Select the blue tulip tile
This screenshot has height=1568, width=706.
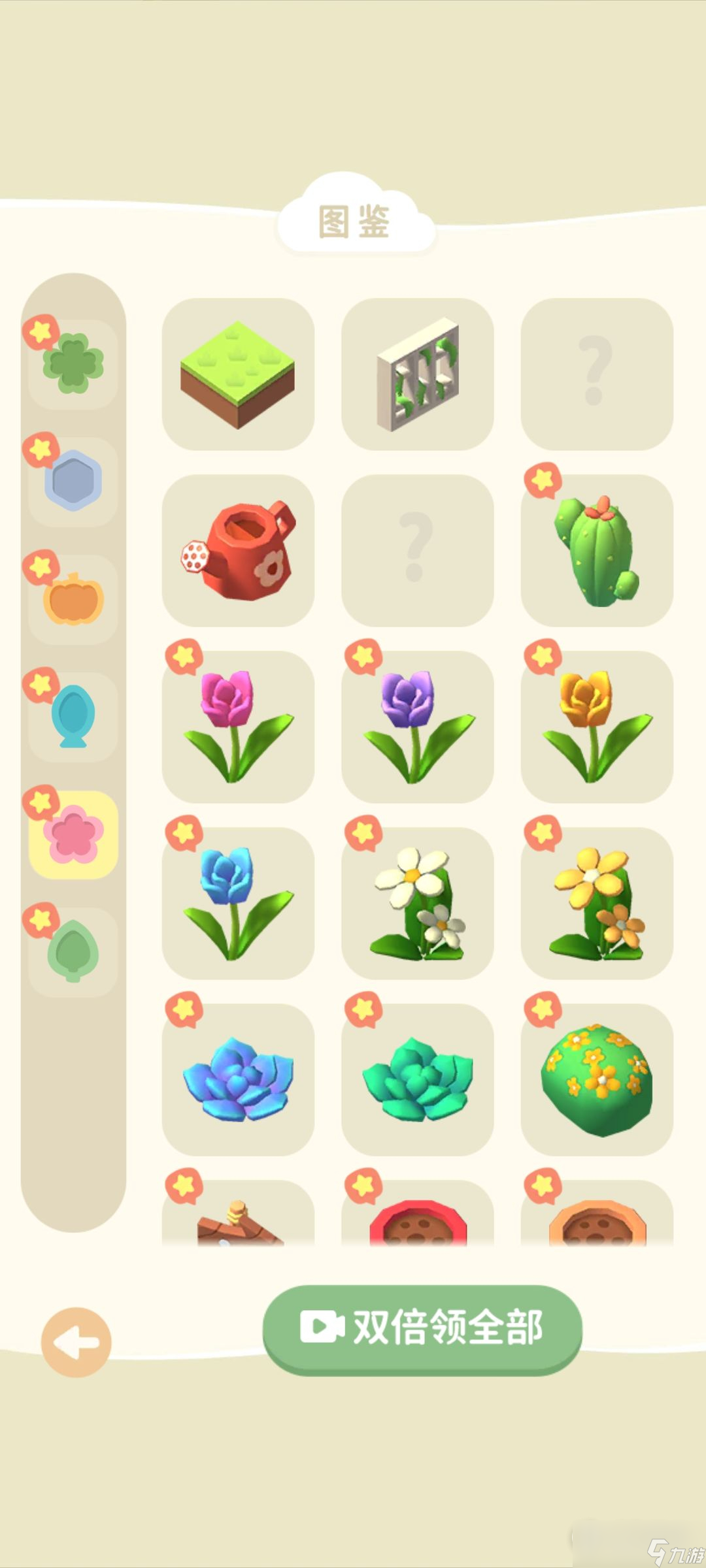pos(238,904)
